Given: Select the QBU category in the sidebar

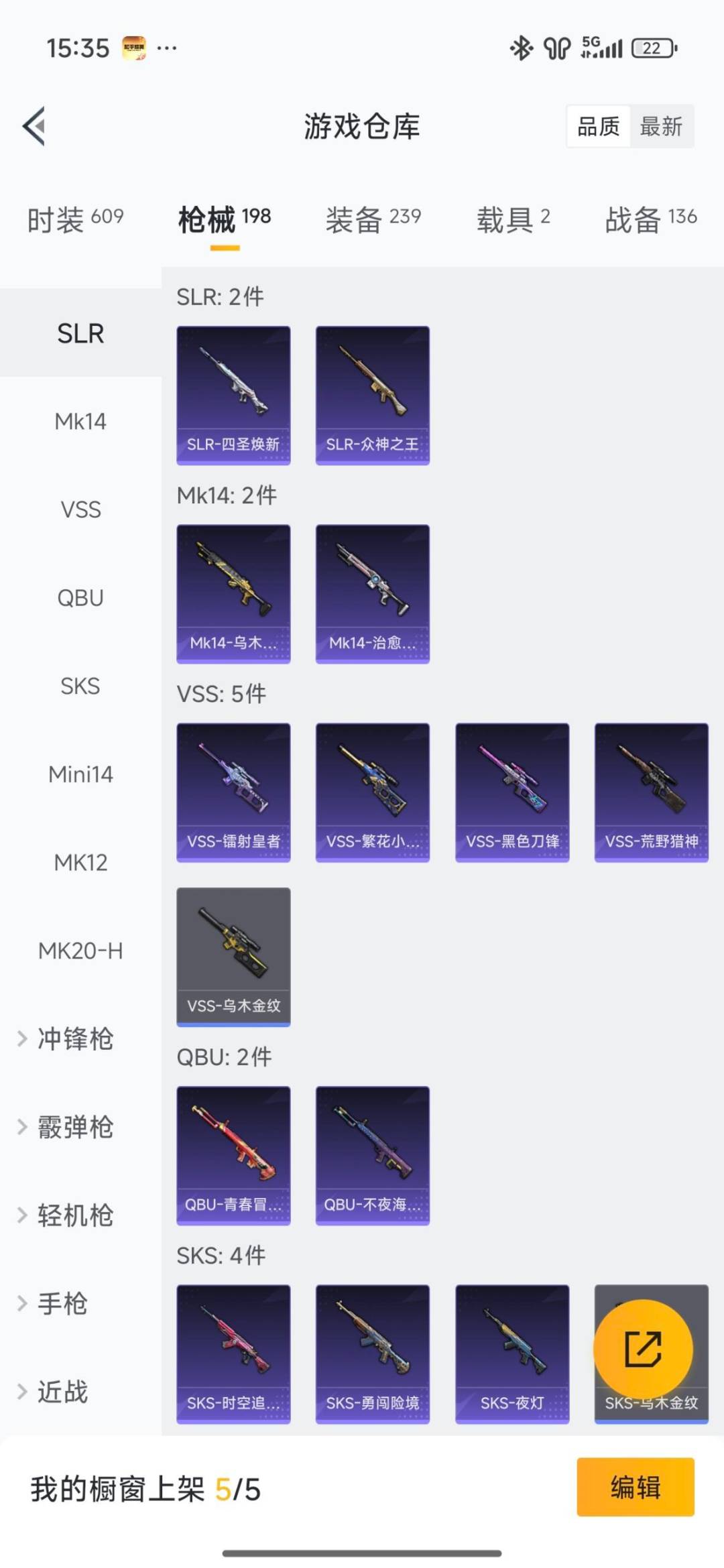Looking at the screenshot, I should tap(80, 598).
